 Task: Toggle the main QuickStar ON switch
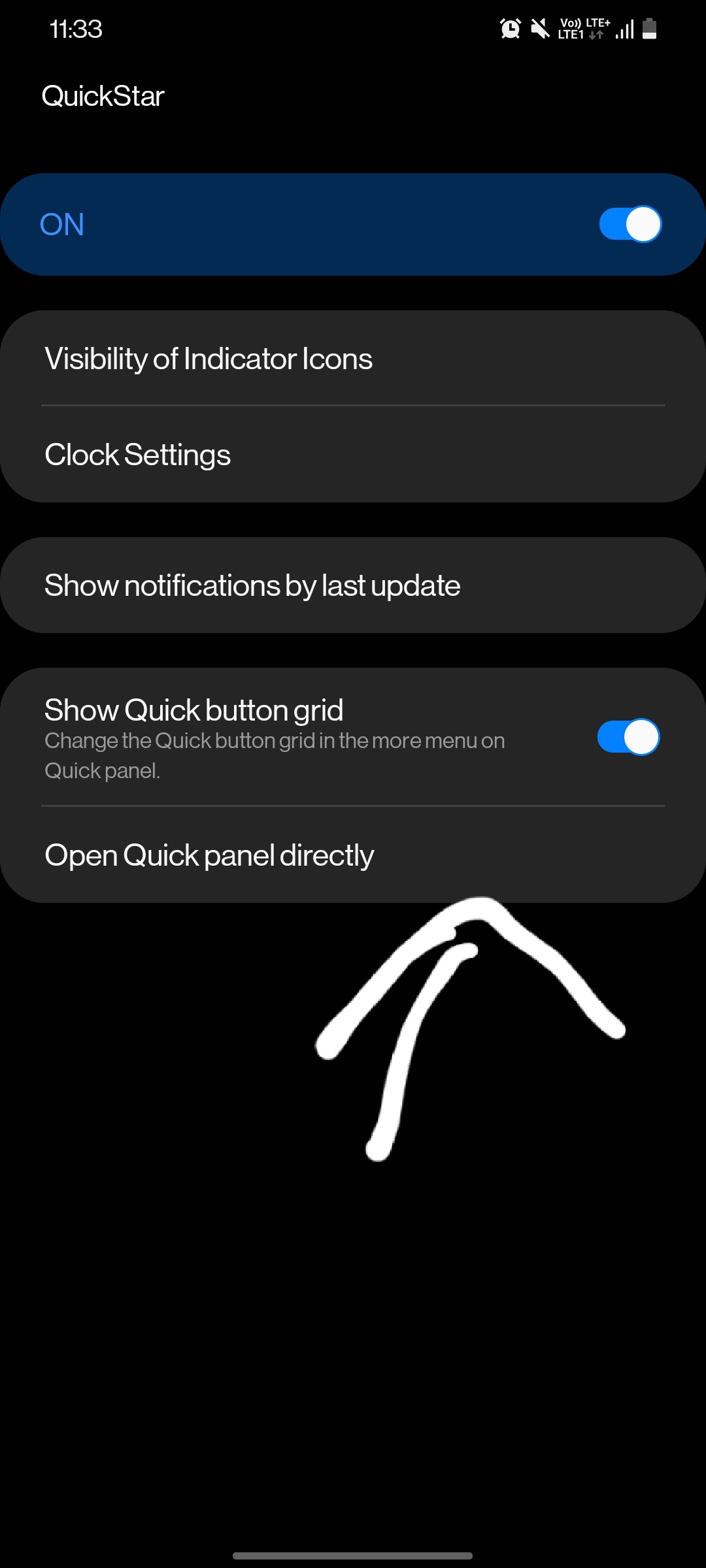[630, 223]
